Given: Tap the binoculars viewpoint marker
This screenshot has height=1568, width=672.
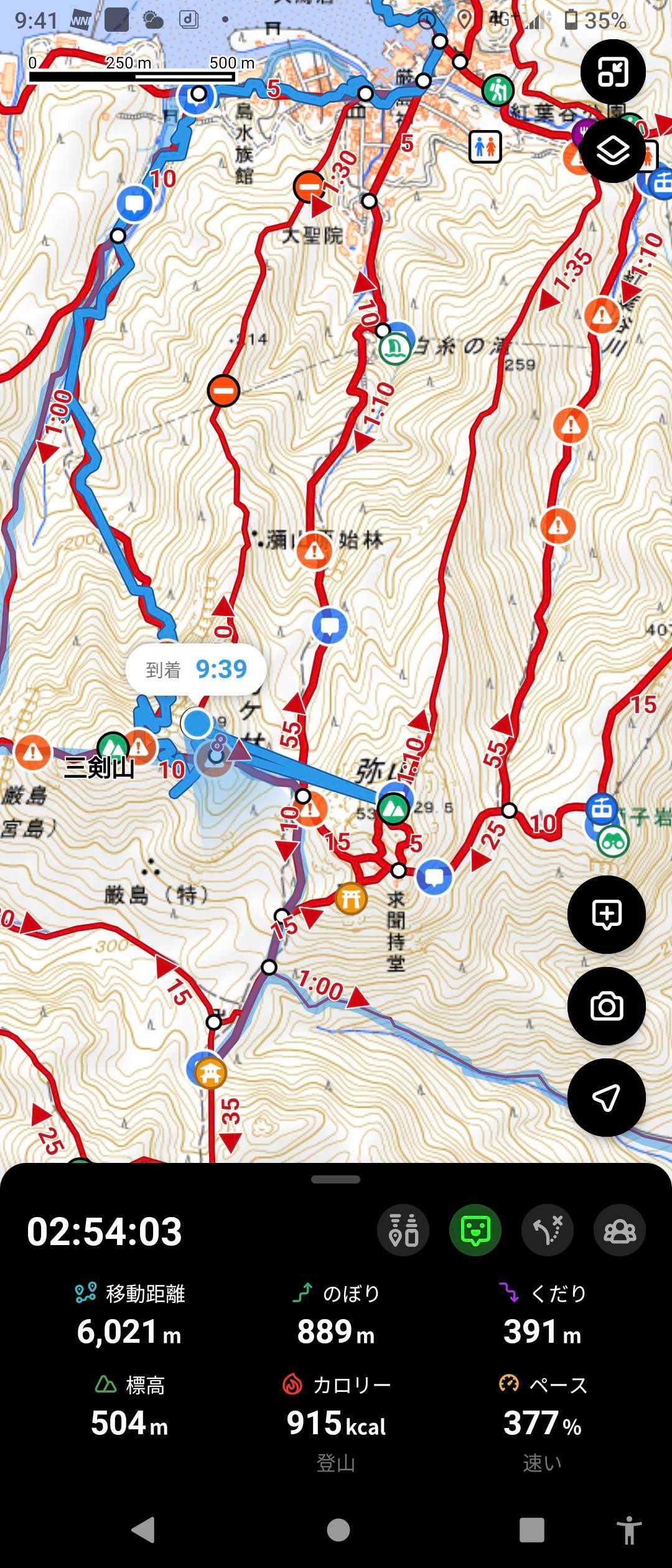Looking at the screenshot, I should pos(613,841).
